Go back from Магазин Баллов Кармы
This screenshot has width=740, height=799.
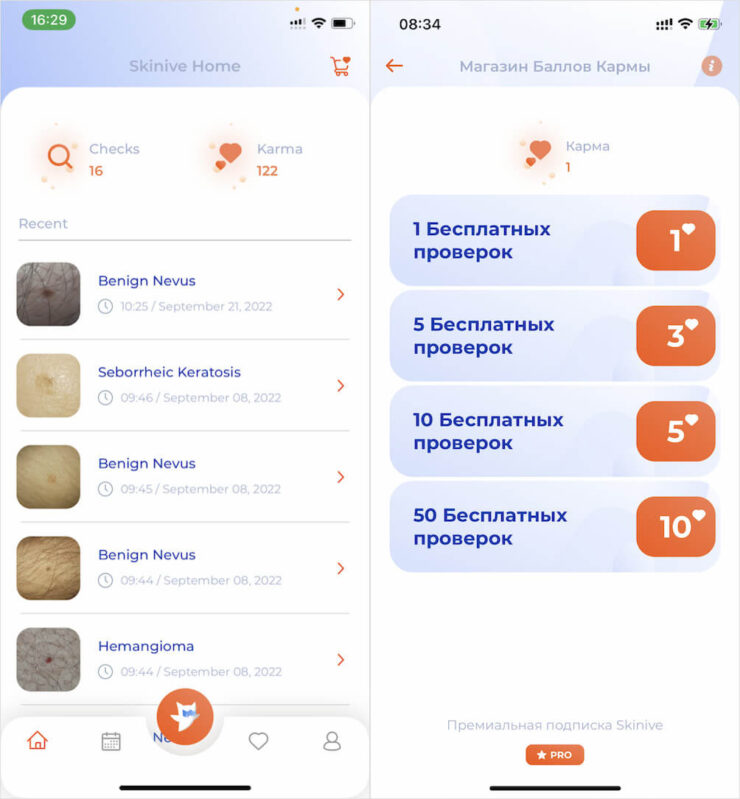click(394, 66)
